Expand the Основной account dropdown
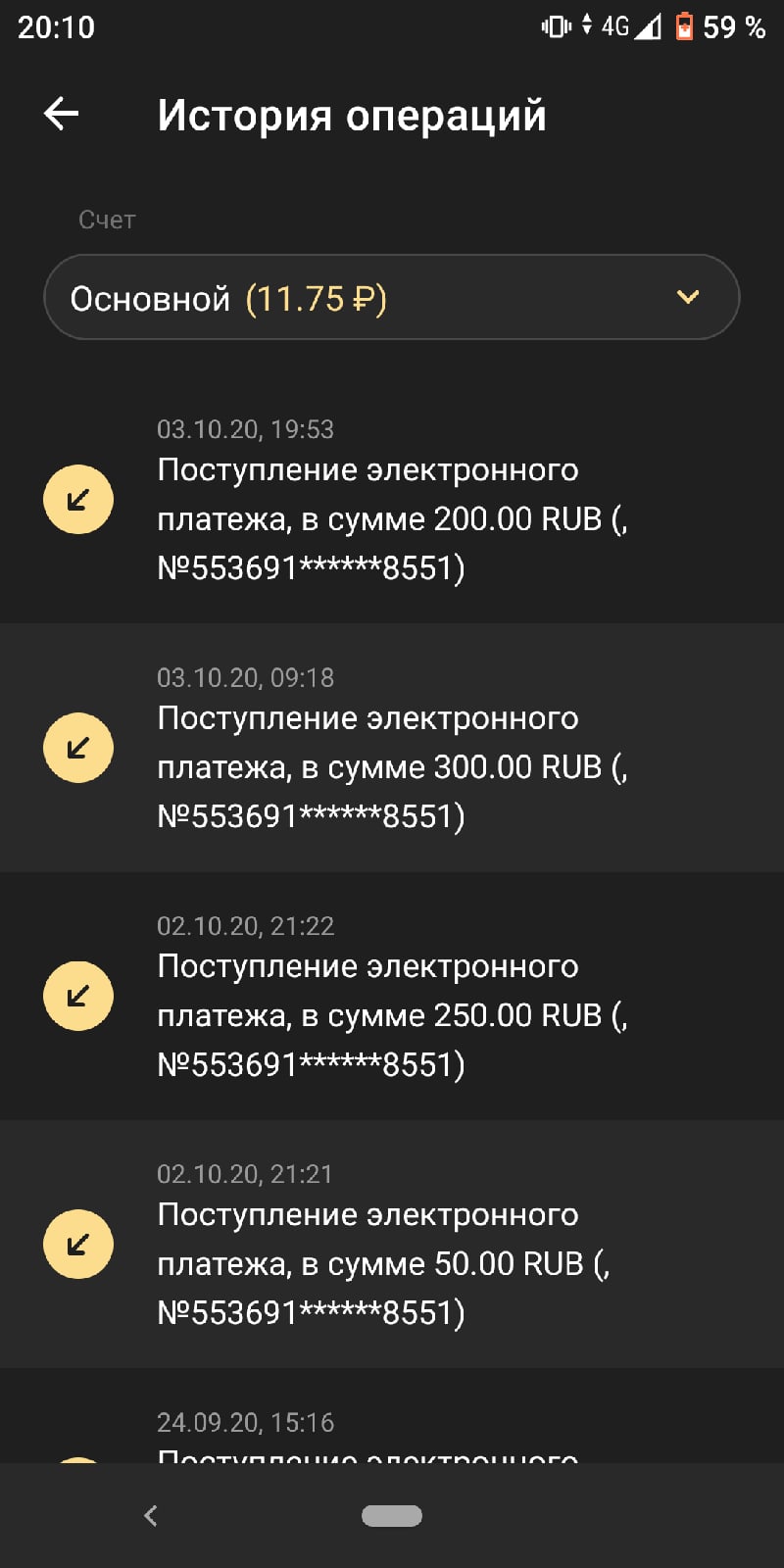The height and width of the screenshot is (1568, 784). (x=392, y=297)
